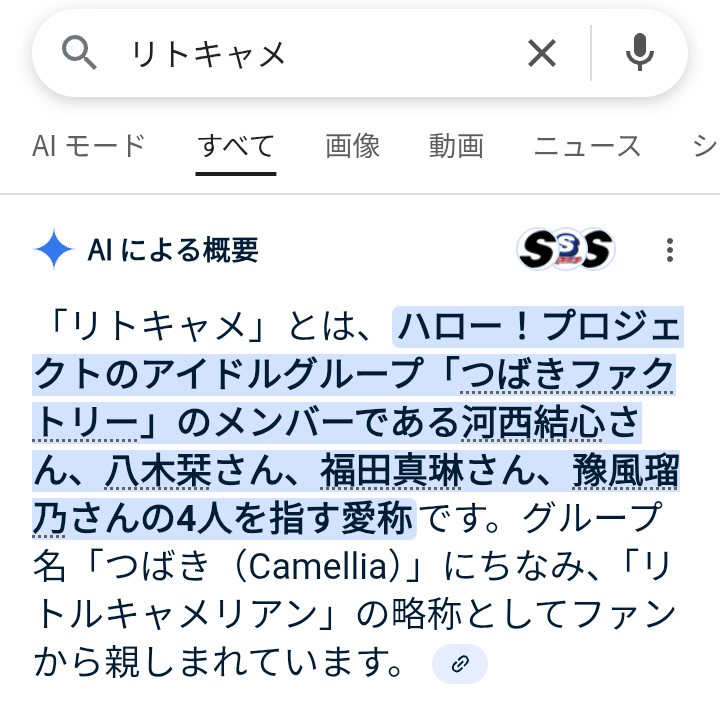Switch to the AI モード tab
720x709 pixels.
click(x=88, y=146)
